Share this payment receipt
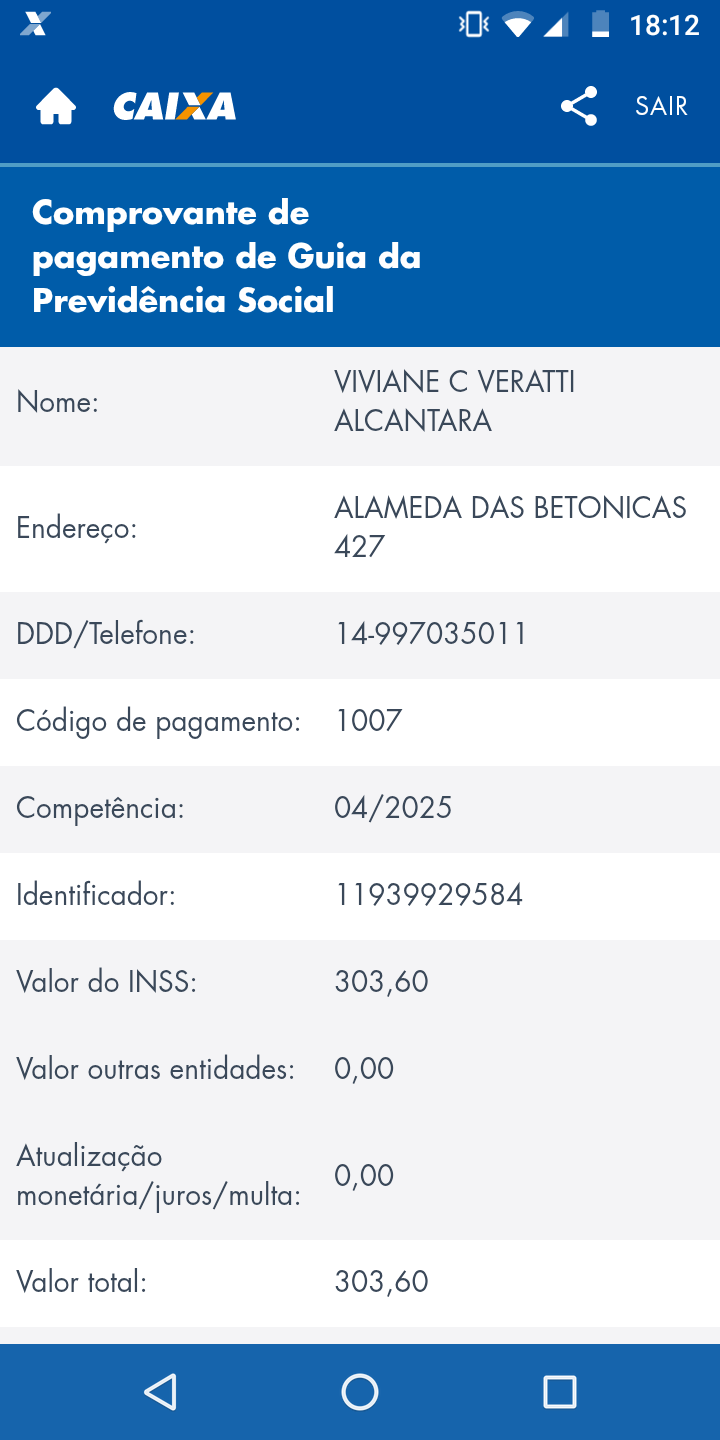 (579, 106)
